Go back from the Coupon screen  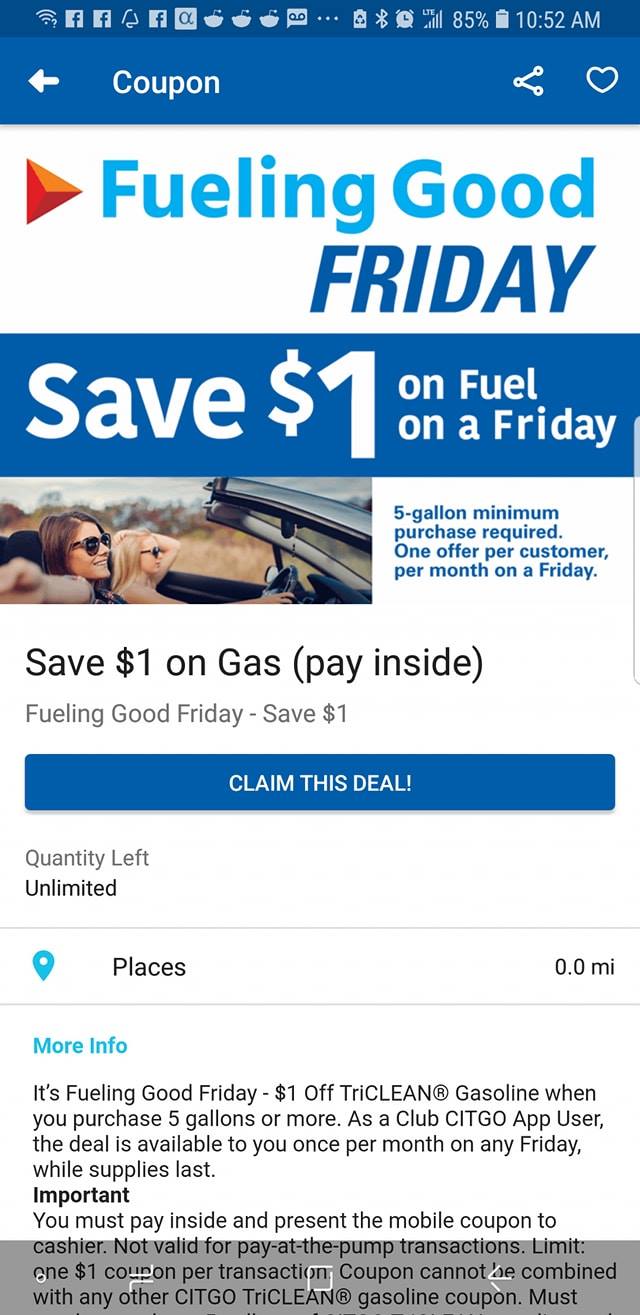[x=44, y=82]
